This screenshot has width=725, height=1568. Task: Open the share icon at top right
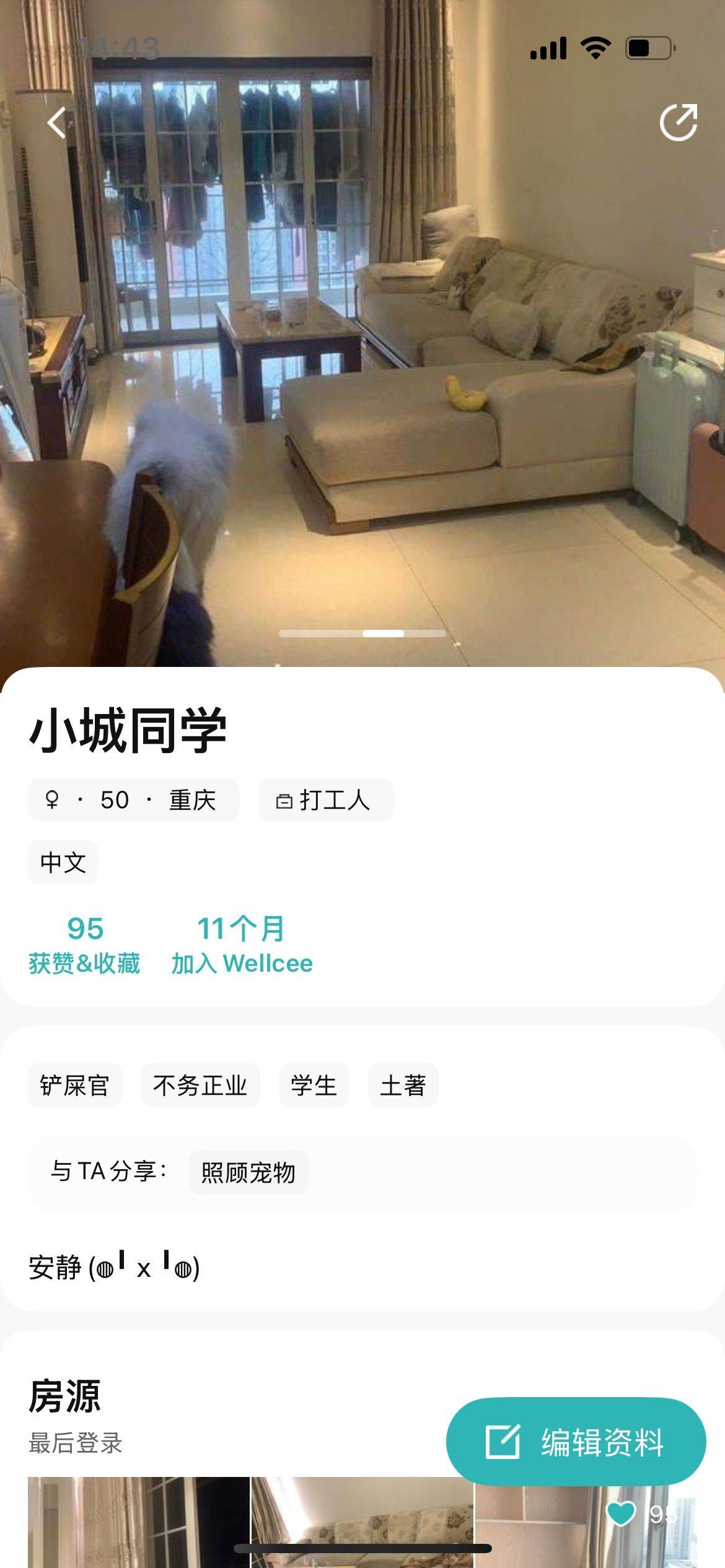(680, 122)
